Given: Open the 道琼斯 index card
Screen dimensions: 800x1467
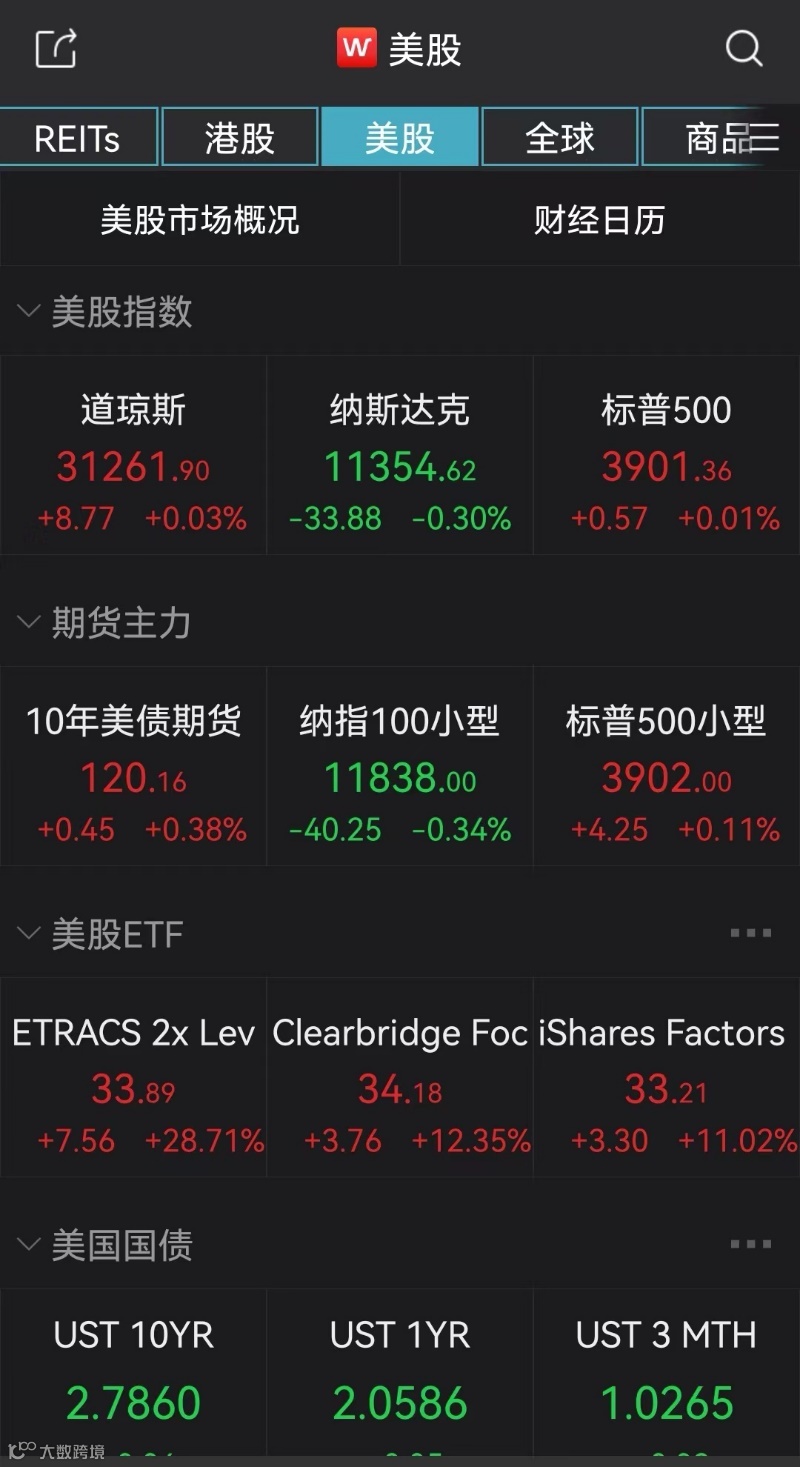Looking at the screenshot, I should (x=133, y=456).
